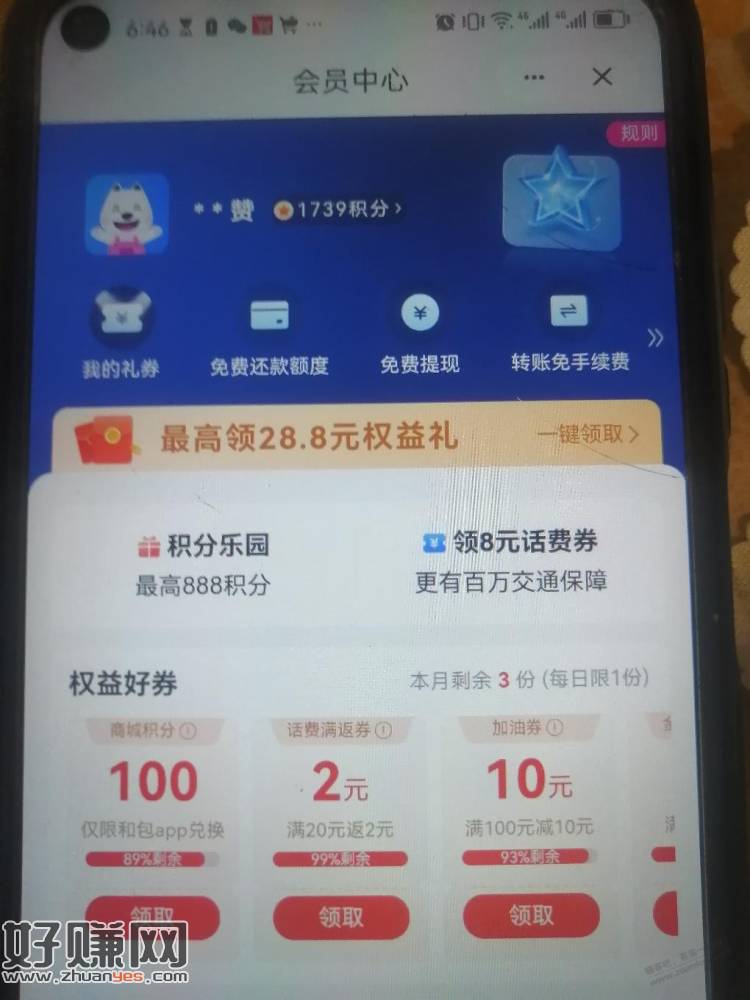Claim the 2元 话费满返券
Viewport: 750px width, 1000px height.
tap(341, 917)
